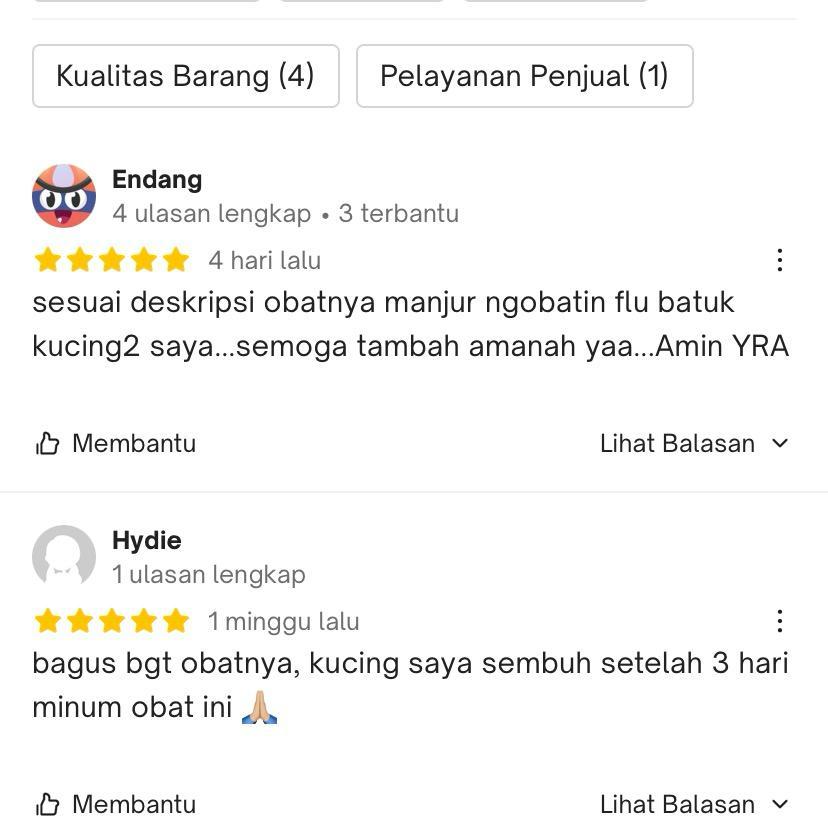Open overflow menu on Hydie's review

[x=779, y=621]
